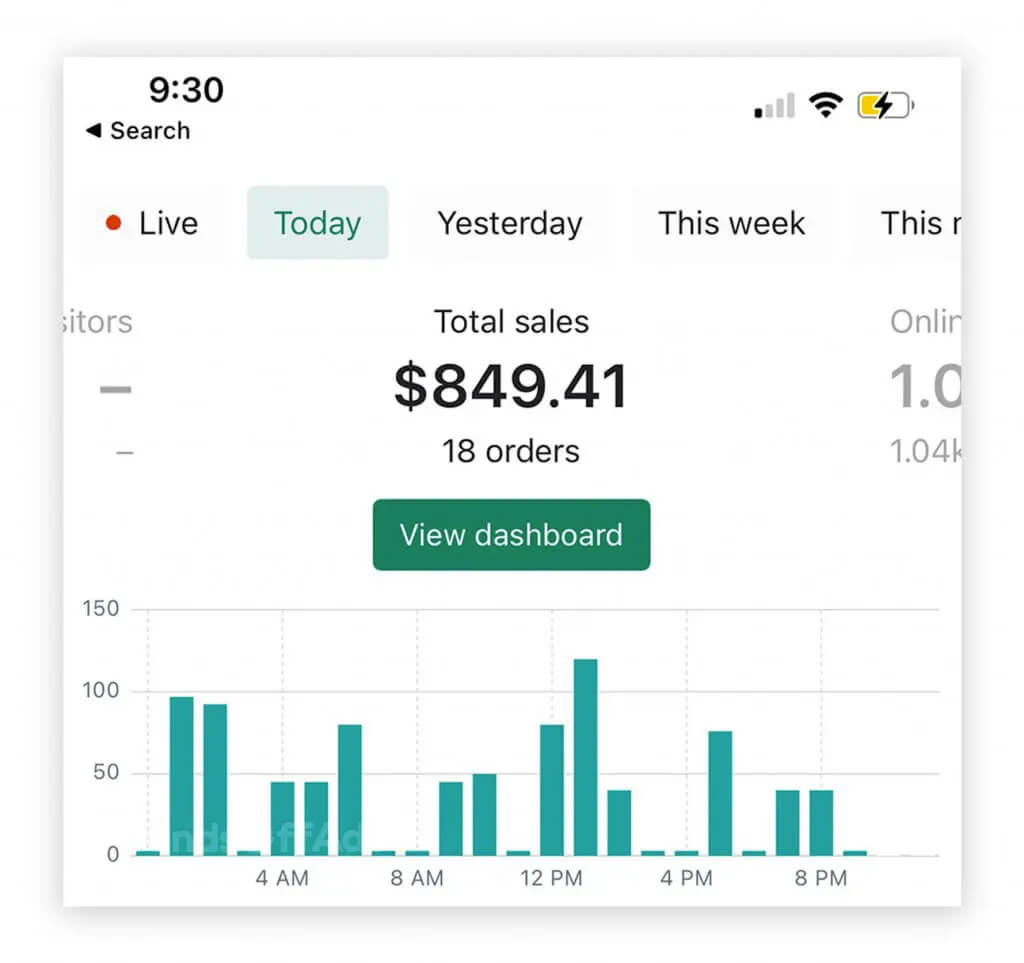Tap the View dashboard button
The image size is (1024, 963).
point(511,535)
